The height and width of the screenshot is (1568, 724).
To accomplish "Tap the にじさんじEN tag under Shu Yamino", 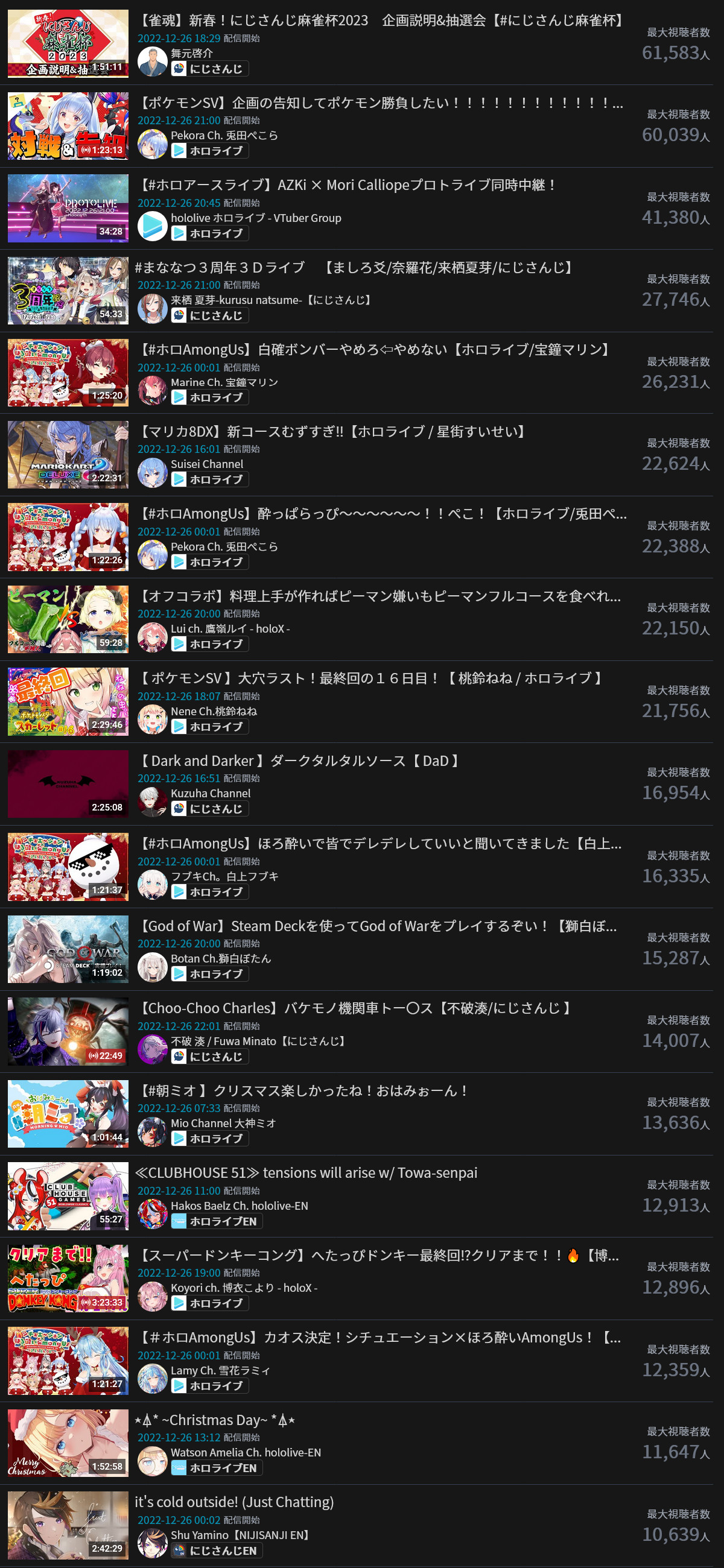I will tap(217, 1551).
